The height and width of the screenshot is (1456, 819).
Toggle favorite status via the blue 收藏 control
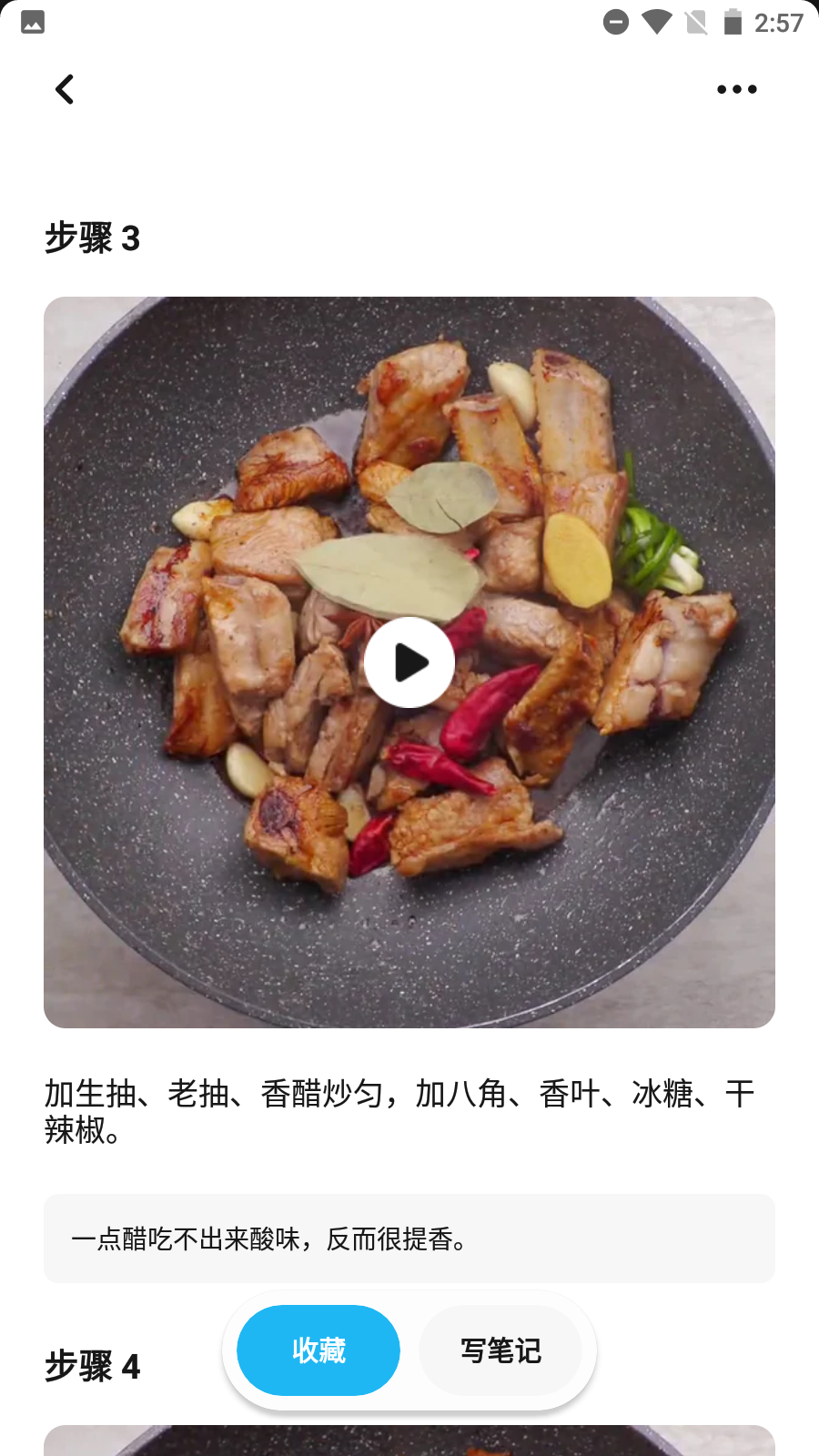tap(318, 1350)
